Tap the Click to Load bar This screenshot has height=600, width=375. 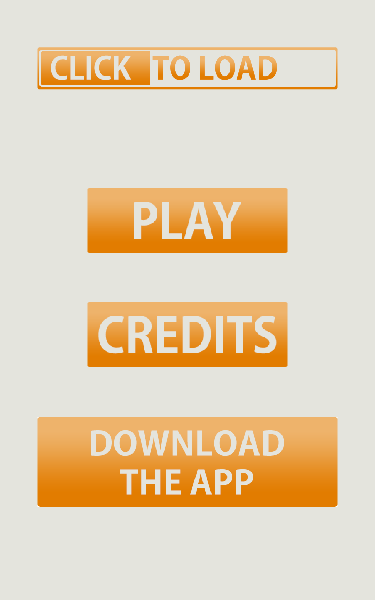187,68
